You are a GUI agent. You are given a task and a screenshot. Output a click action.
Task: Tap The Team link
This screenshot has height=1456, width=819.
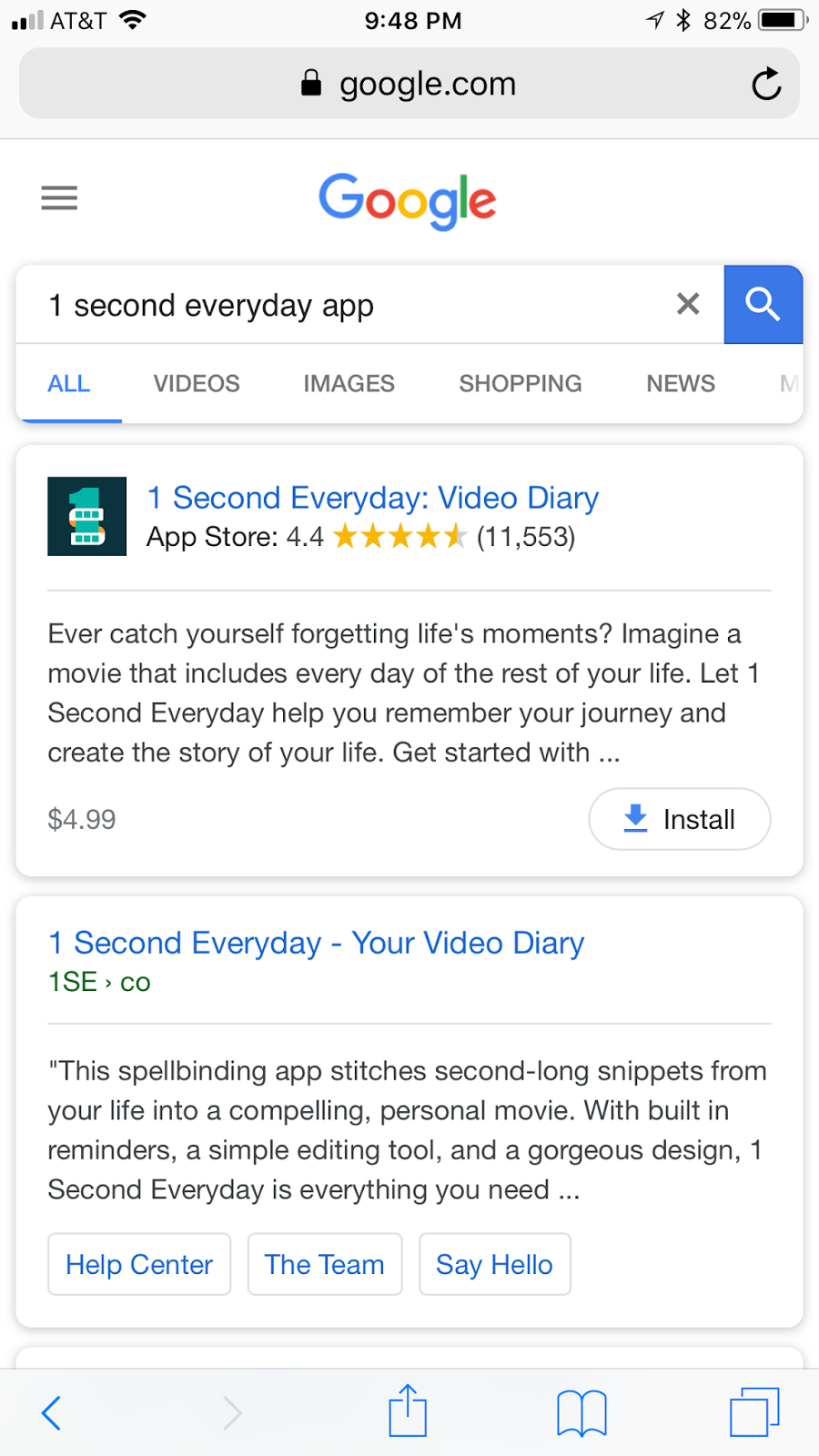click(324, 1264)
